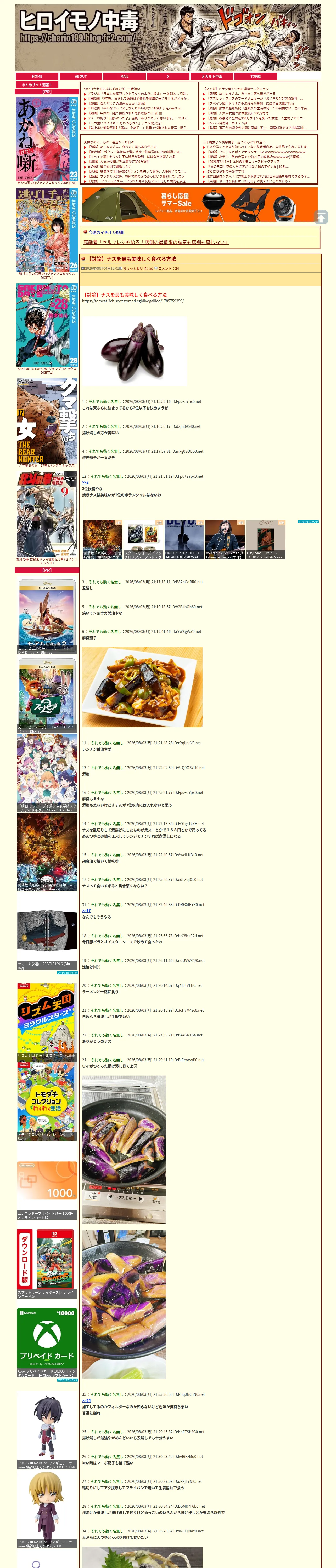Image resolution: width=336 pixels, height=1568 pixels.
Task: Open the MAIL tab
Action: tap(124, 76)
